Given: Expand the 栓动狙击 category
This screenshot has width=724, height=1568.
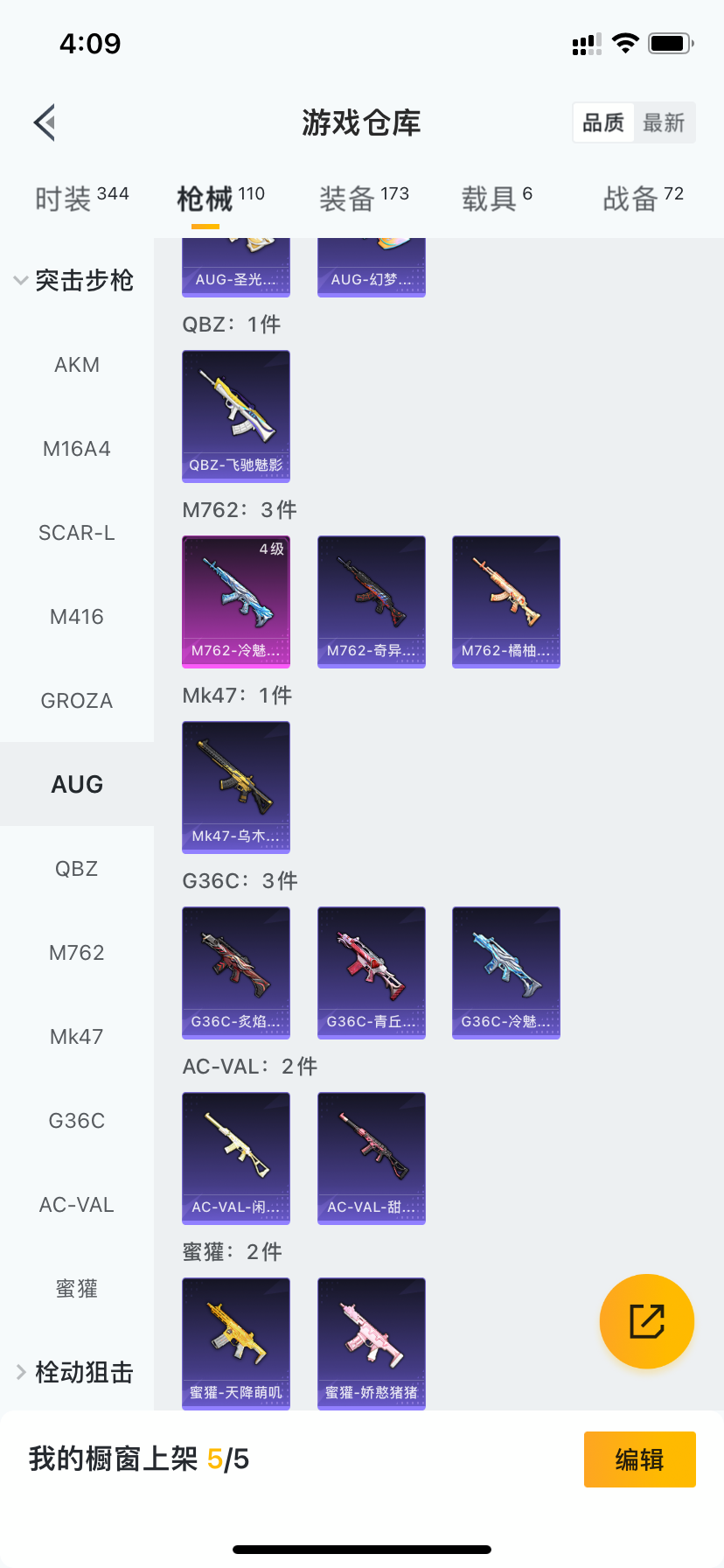Looking at the screenshot, I should 74,1372.
